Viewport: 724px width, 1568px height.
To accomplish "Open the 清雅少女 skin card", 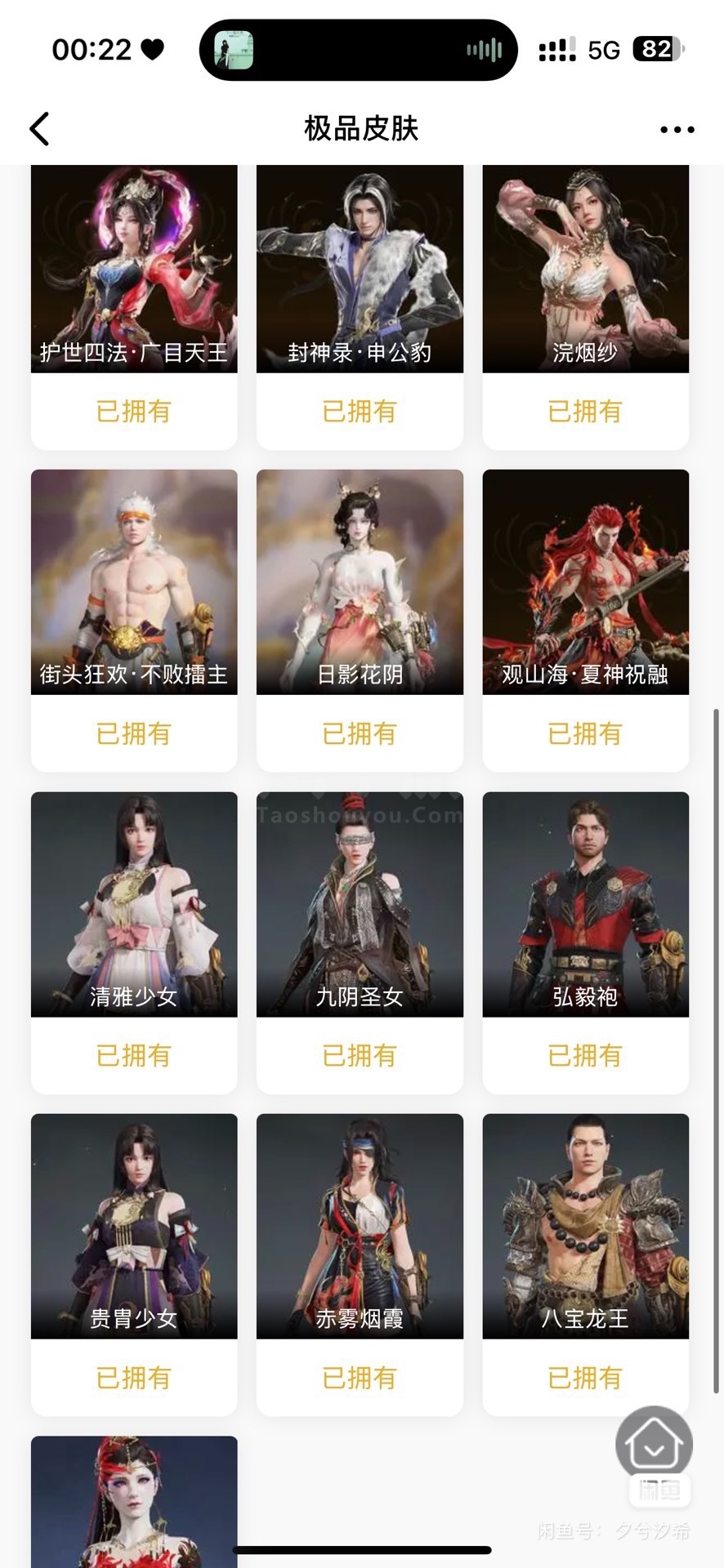I will point(134,942).
